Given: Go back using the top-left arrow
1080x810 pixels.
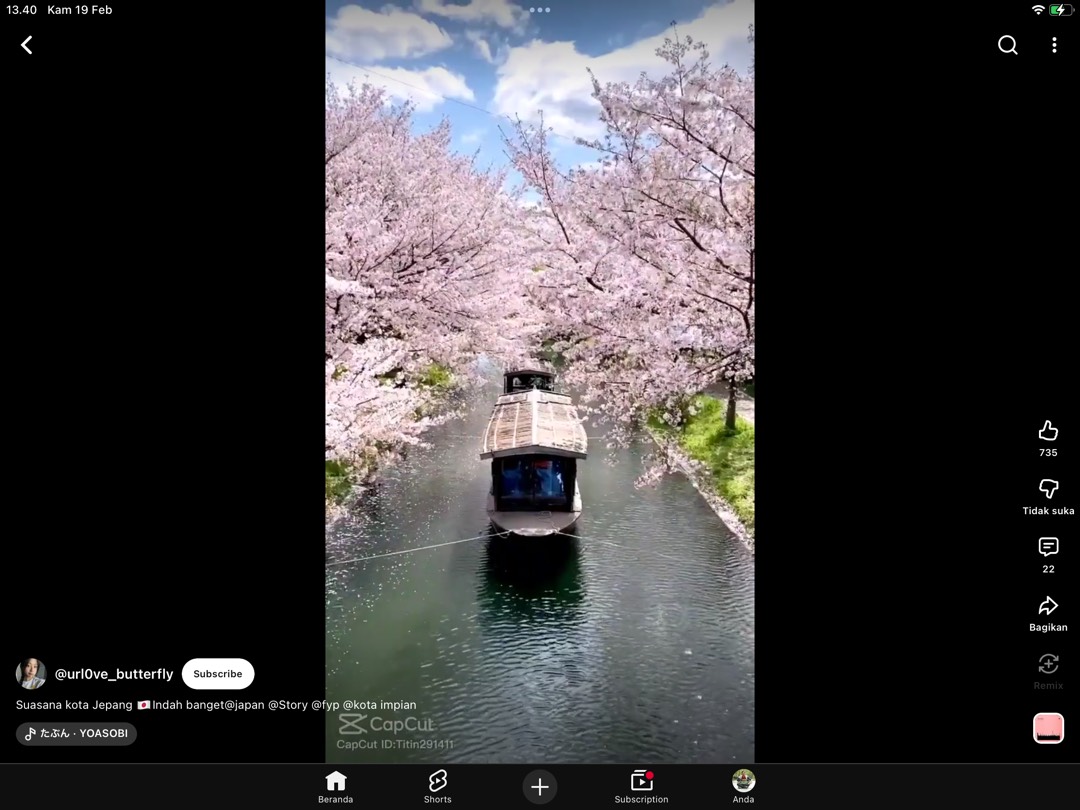Looking at the screenshot, I should 27,45.
